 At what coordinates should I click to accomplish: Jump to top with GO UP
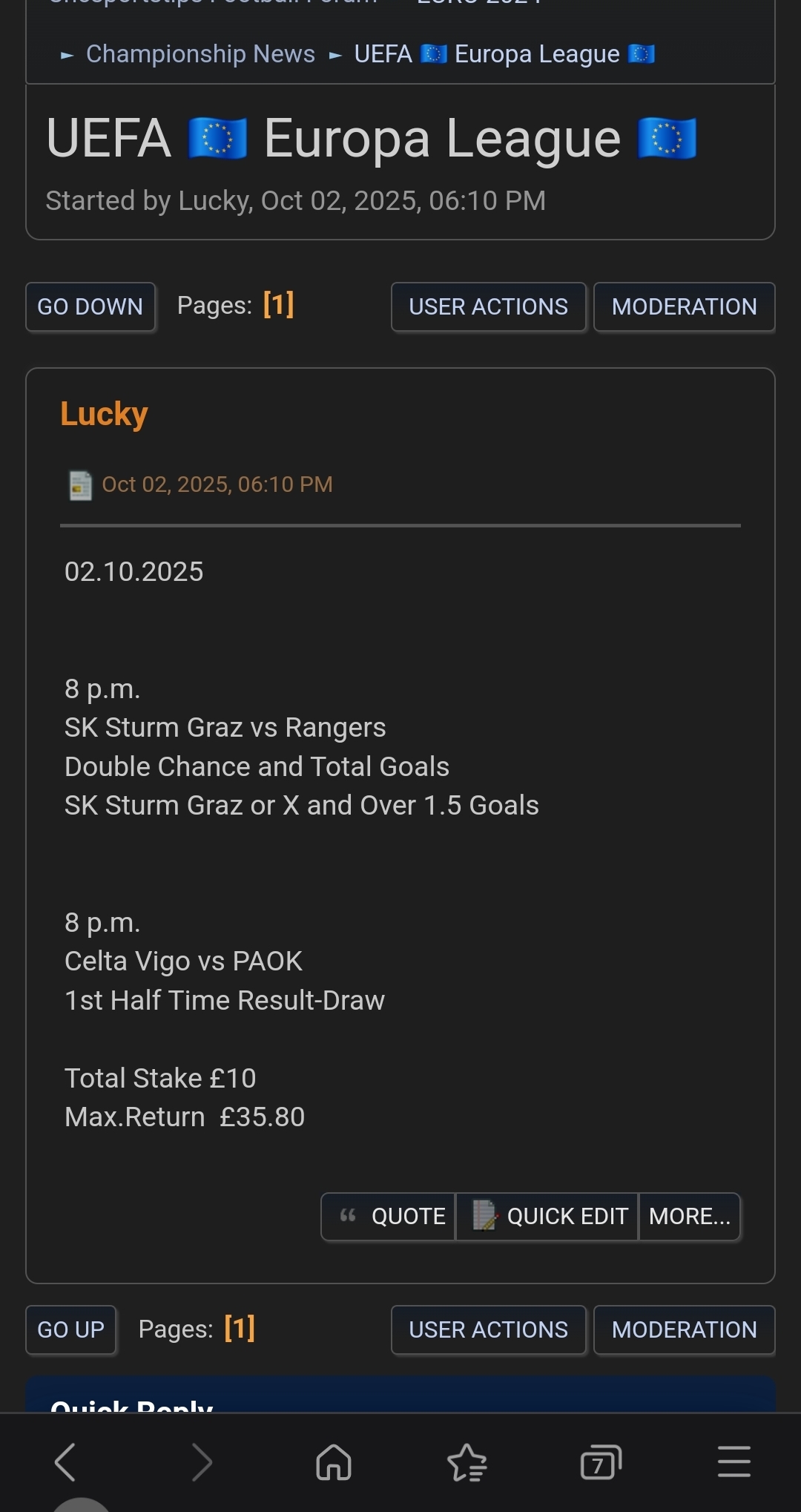[71, 1329]
